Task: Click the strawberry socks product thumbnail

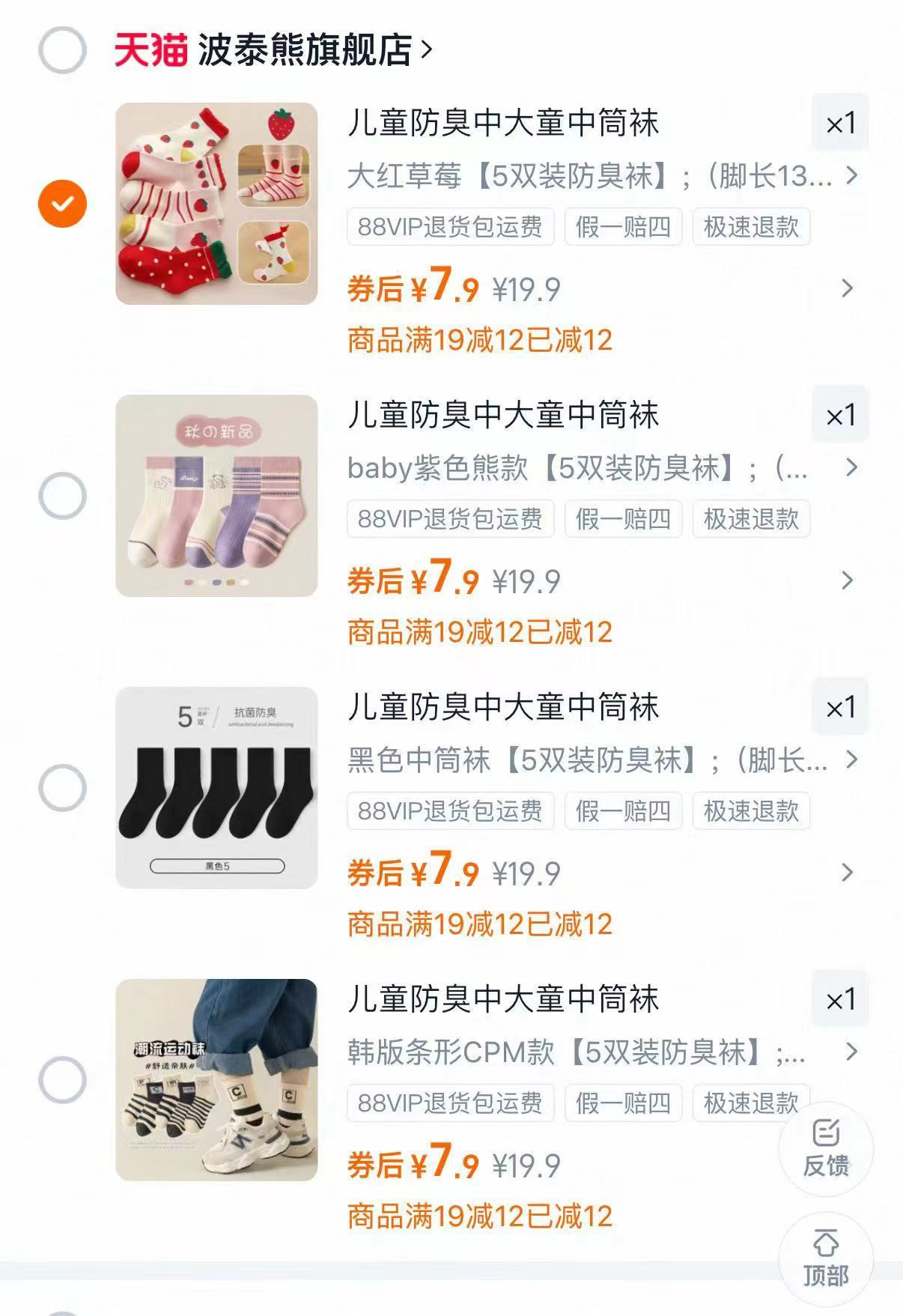Action: 216,202
